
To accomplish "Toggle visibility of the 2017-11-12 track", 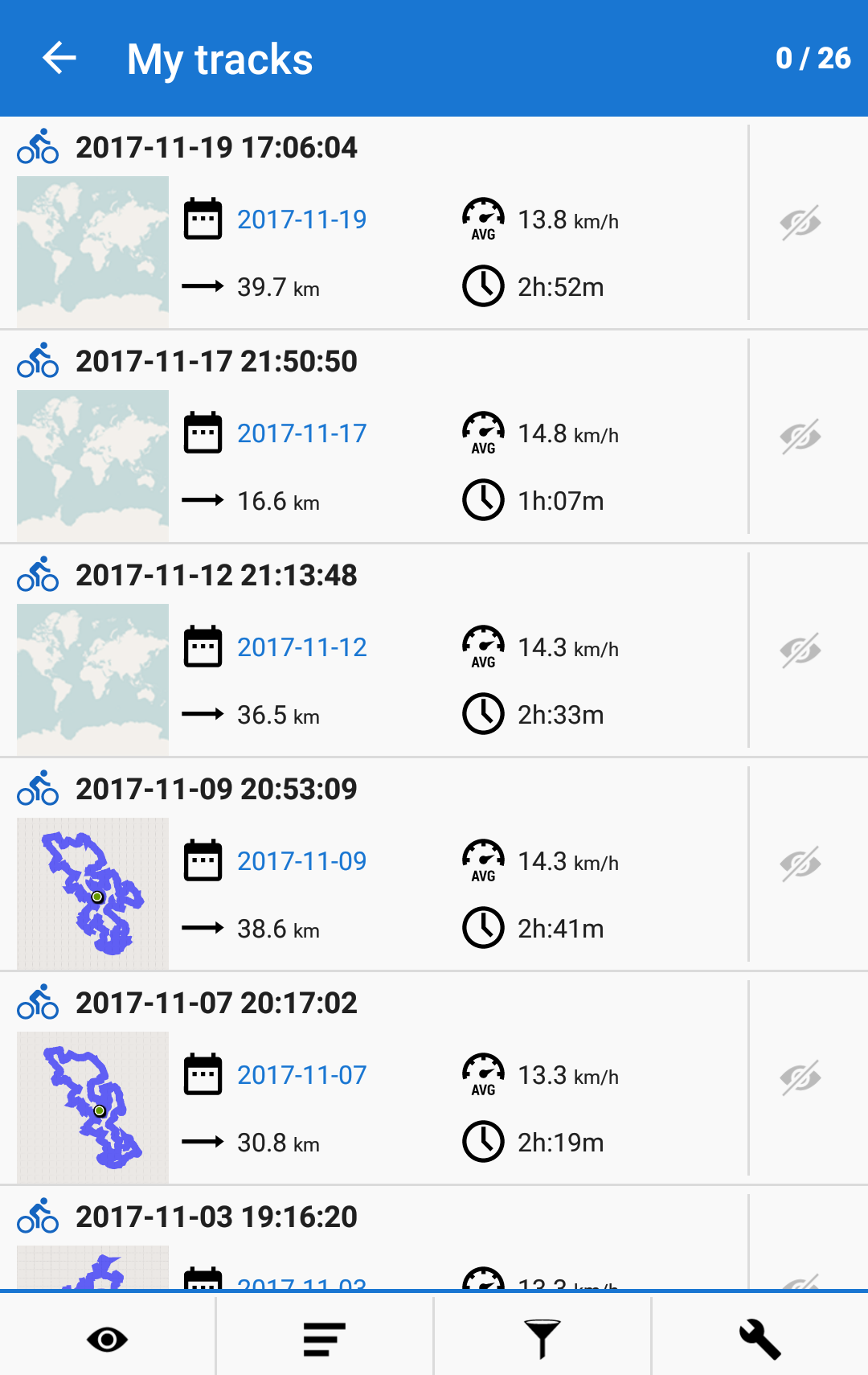I will pyautogui.click(x=800, y=651).
